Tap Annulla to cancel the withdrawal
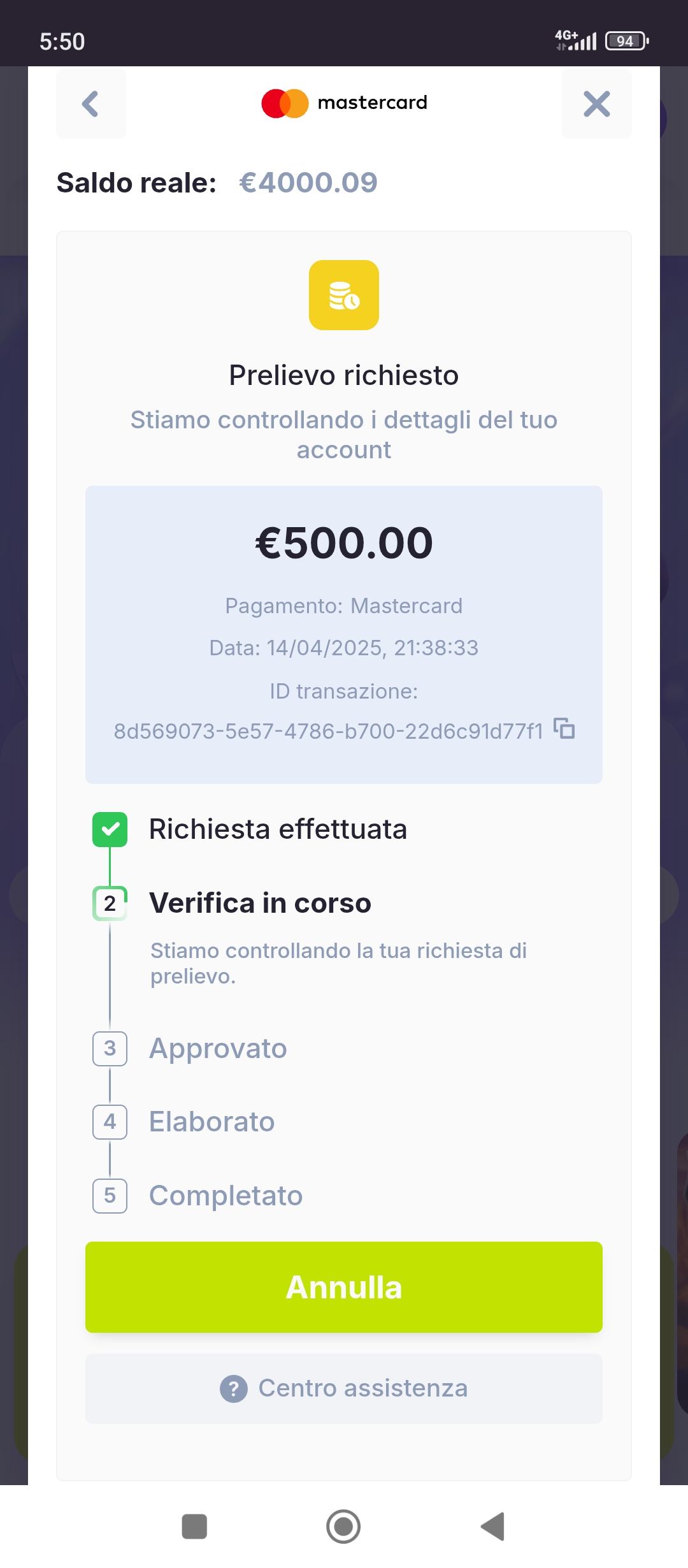688x1568 pixels. tap(344, 1287)
